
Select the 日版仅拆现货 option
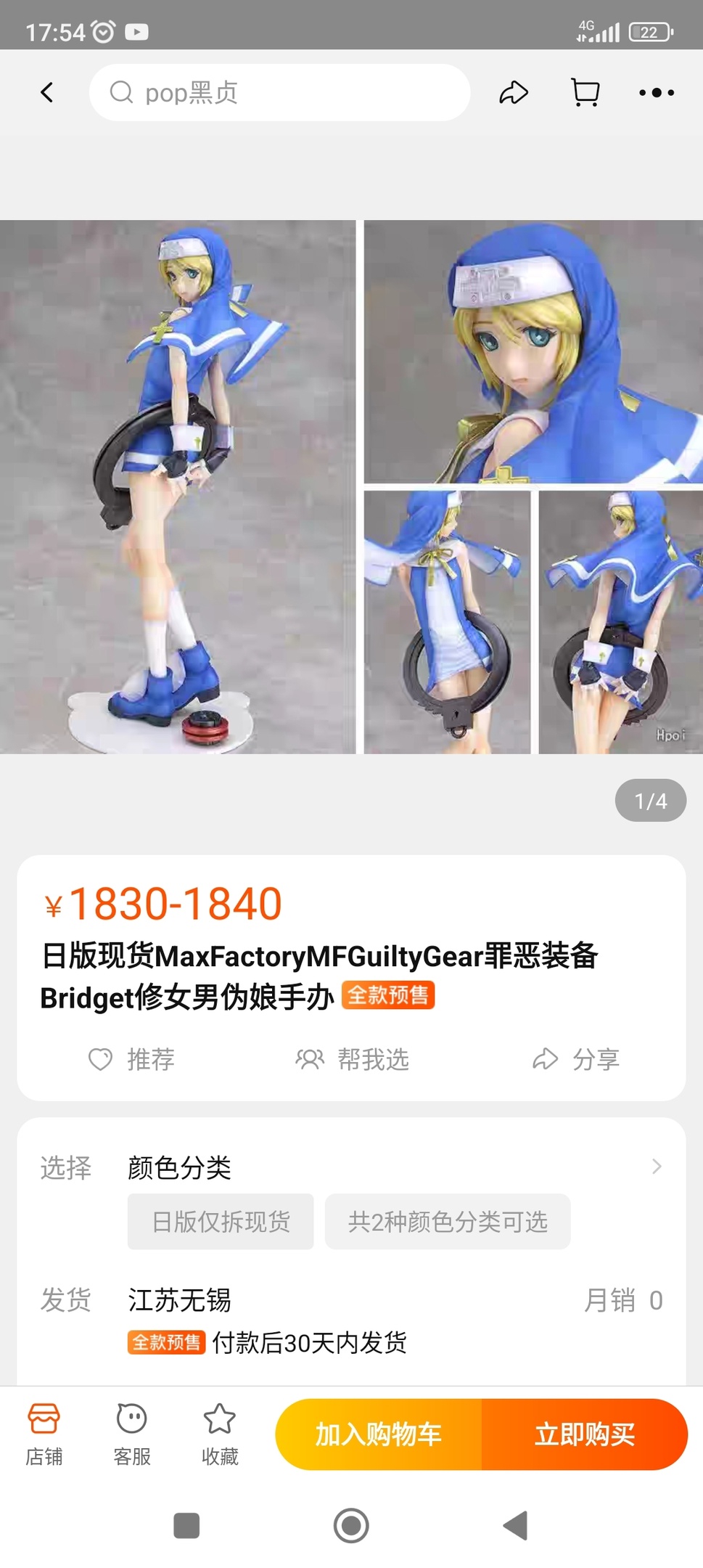[221, 1222]
